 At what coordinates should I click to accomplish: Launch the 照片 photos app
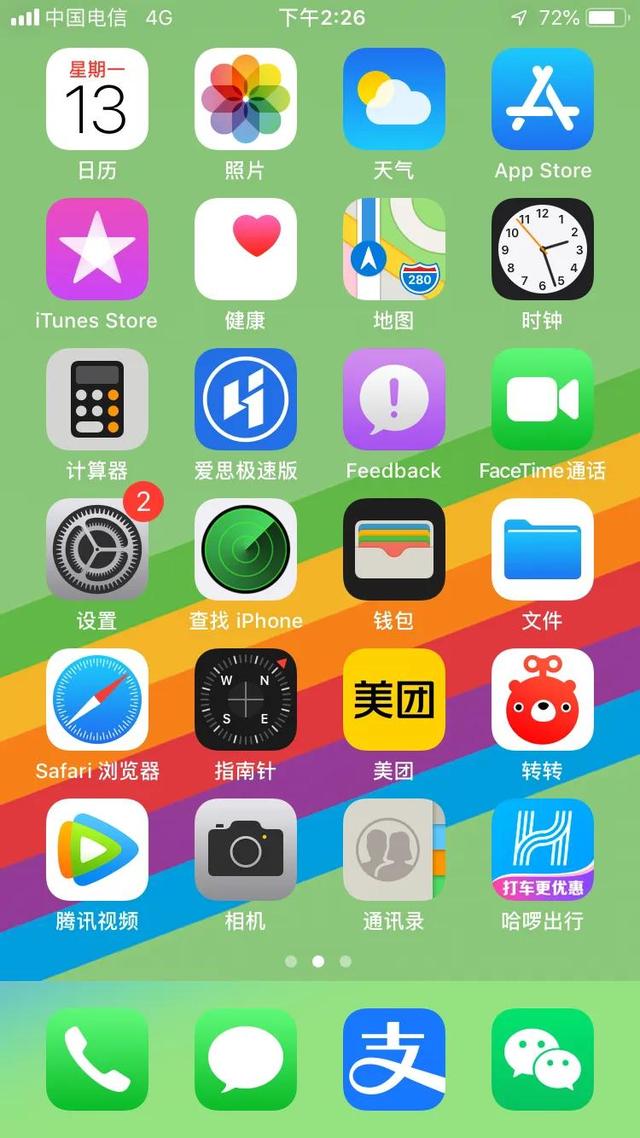pos(245,99)
